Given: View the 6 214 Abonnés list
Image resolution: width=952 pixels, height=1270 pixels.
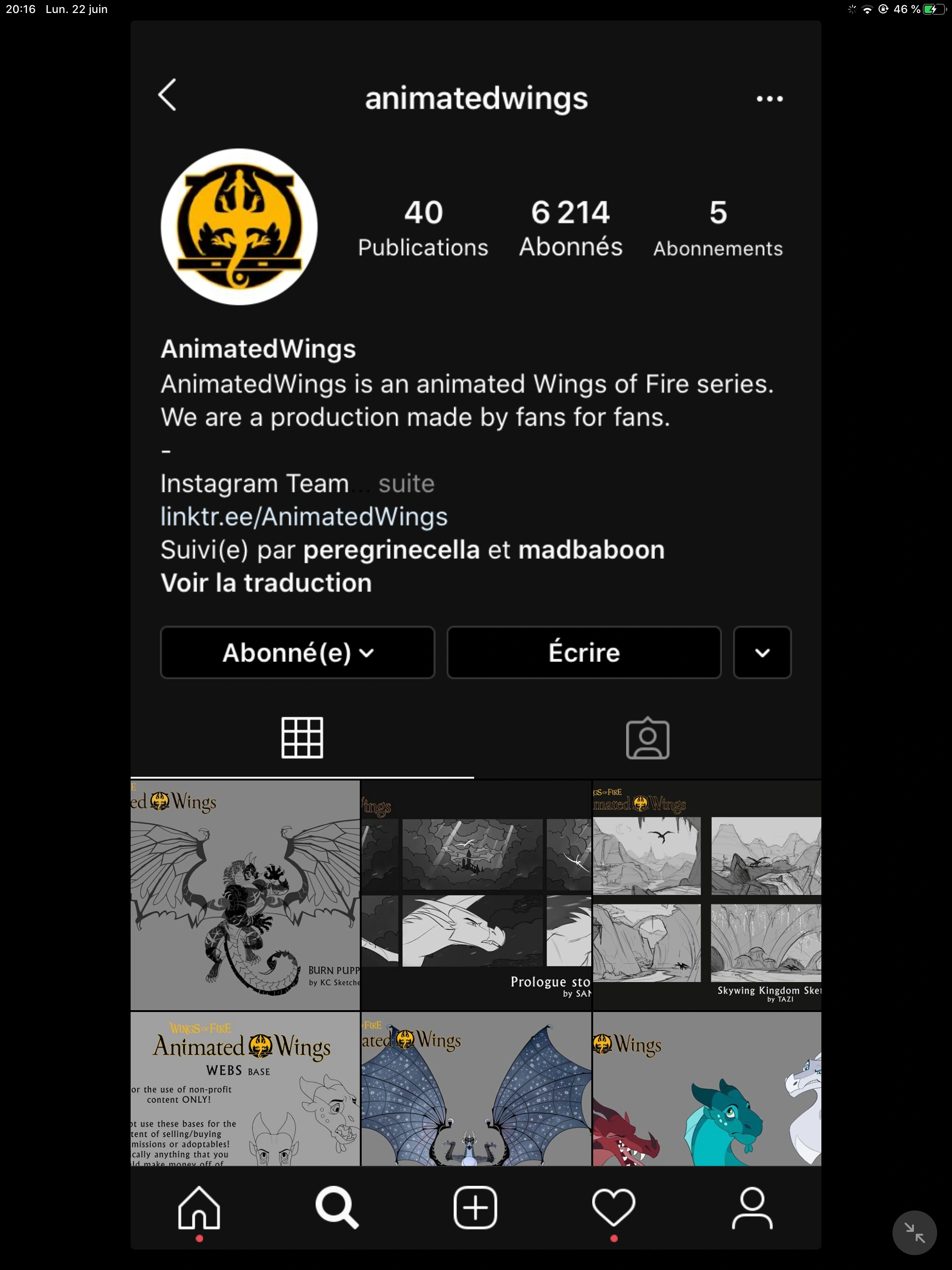Looking at the screenshot, I should [570, 228].
